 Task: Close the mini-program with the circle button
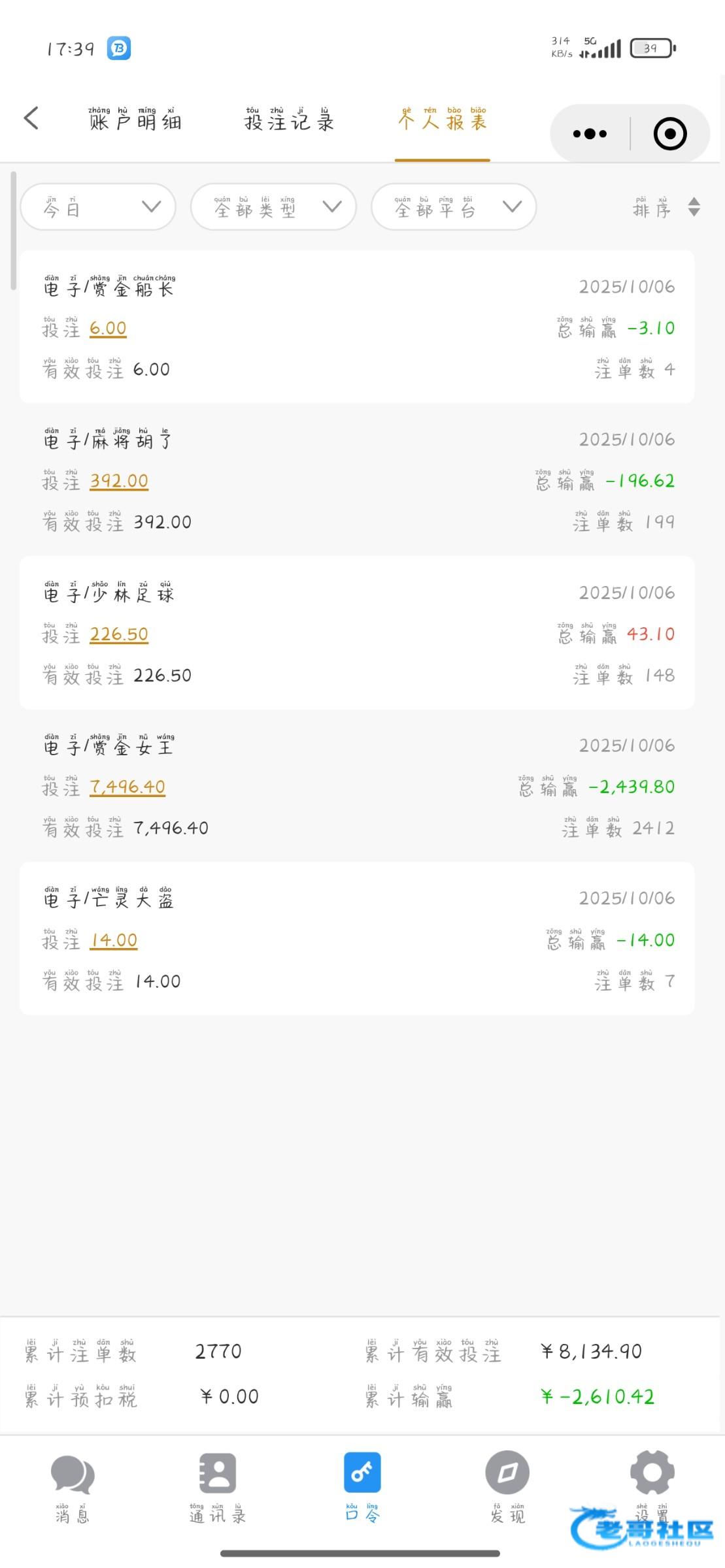(669, 134)
